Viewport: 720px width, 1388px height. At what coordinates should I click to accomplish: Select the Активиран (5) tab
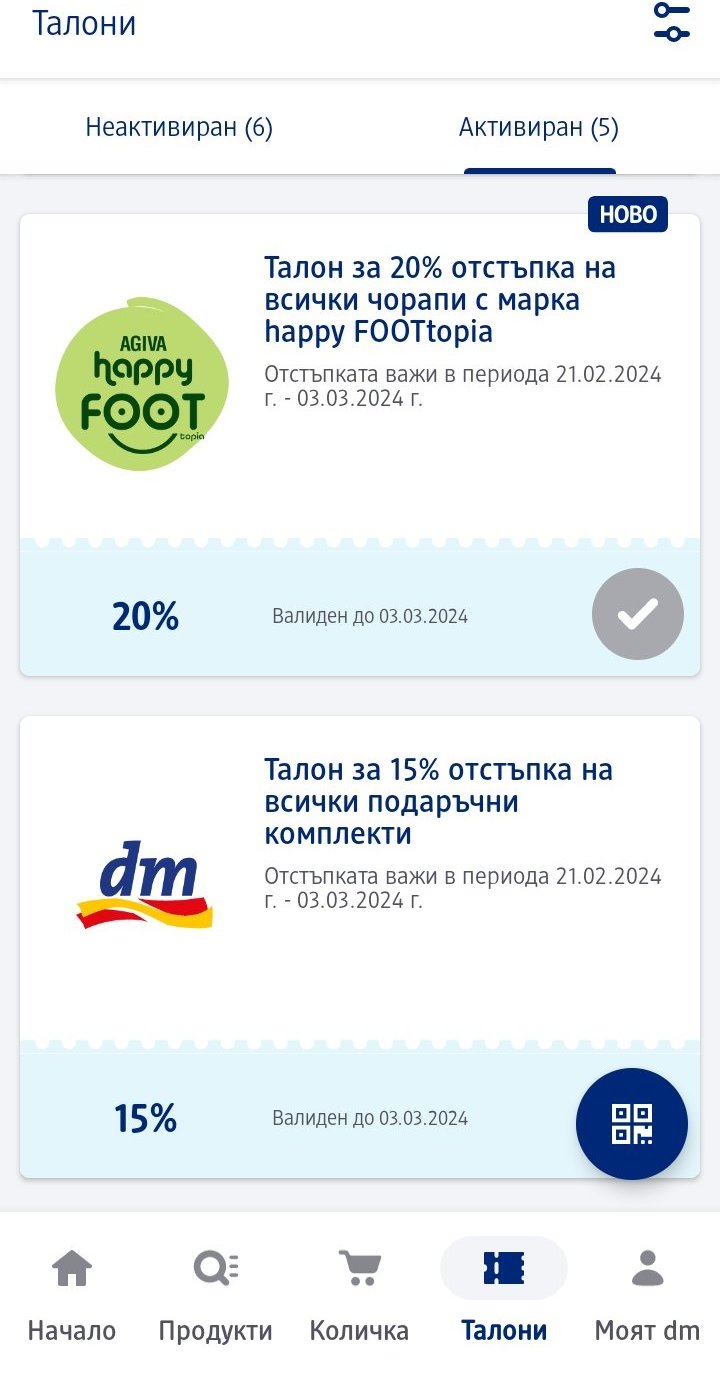tap(539, 128)
